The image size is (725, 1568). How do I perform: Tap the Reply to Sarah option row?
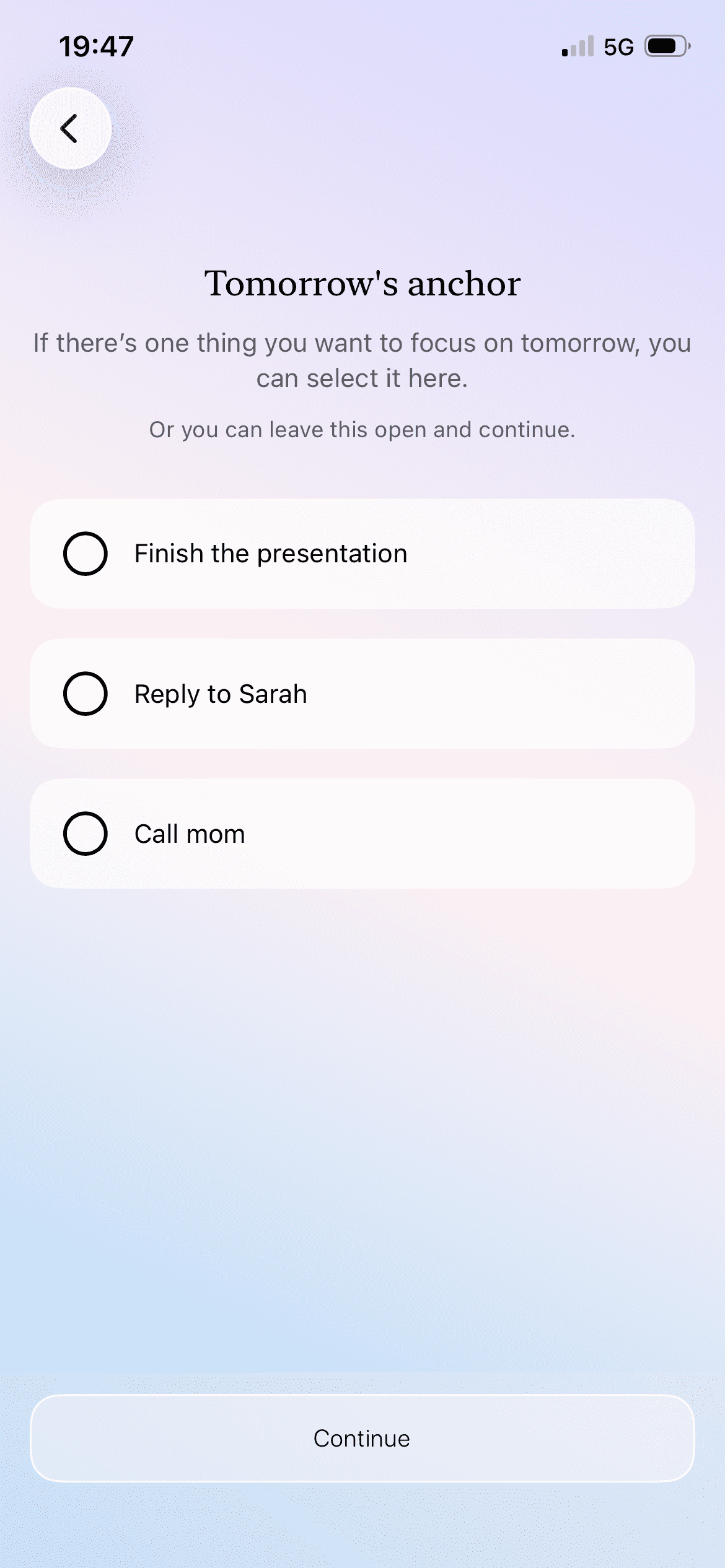362,694
